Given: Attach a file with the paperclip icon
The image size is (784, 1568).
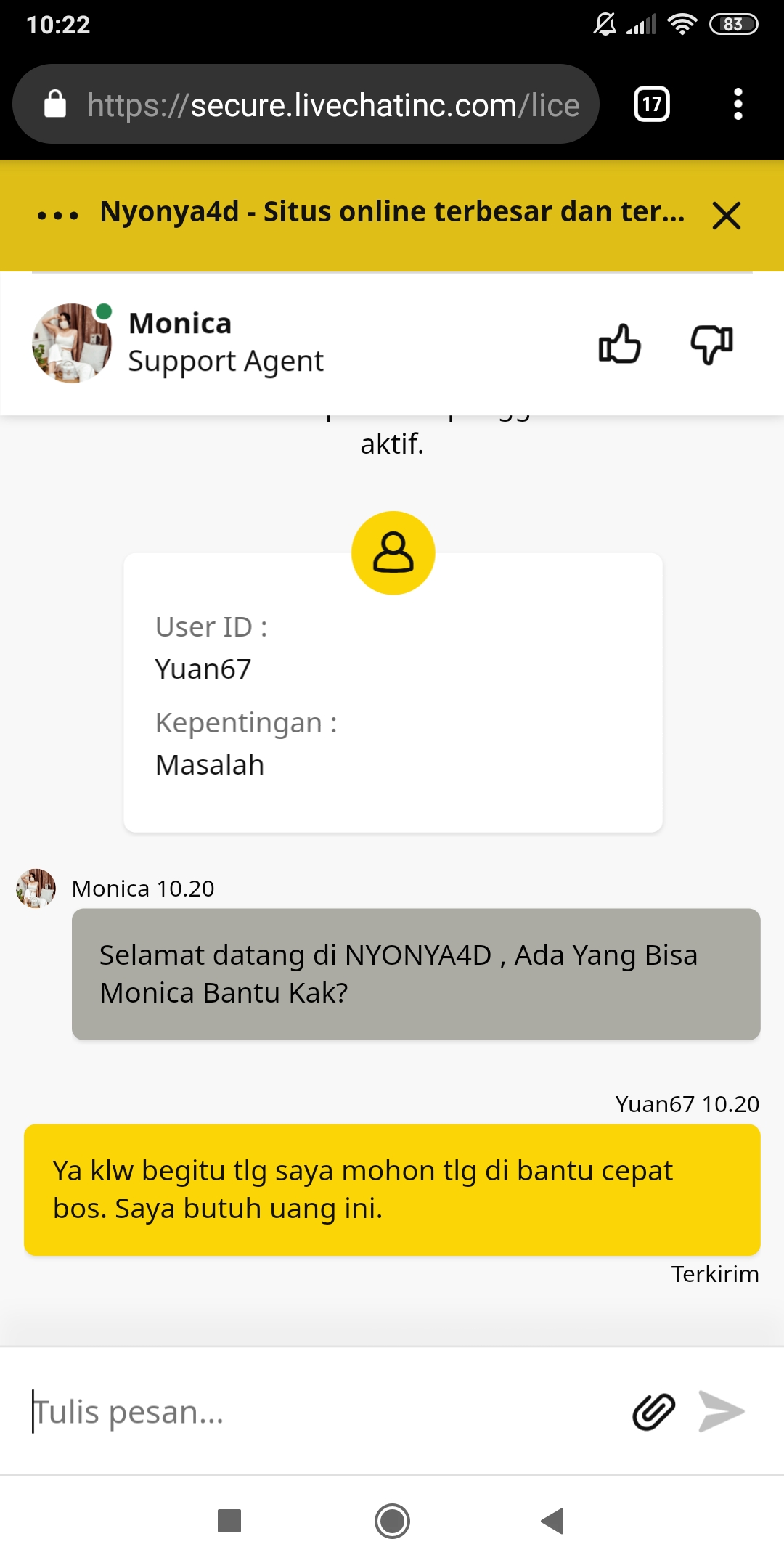Looking at the screenshot, I should (653, 1412).
